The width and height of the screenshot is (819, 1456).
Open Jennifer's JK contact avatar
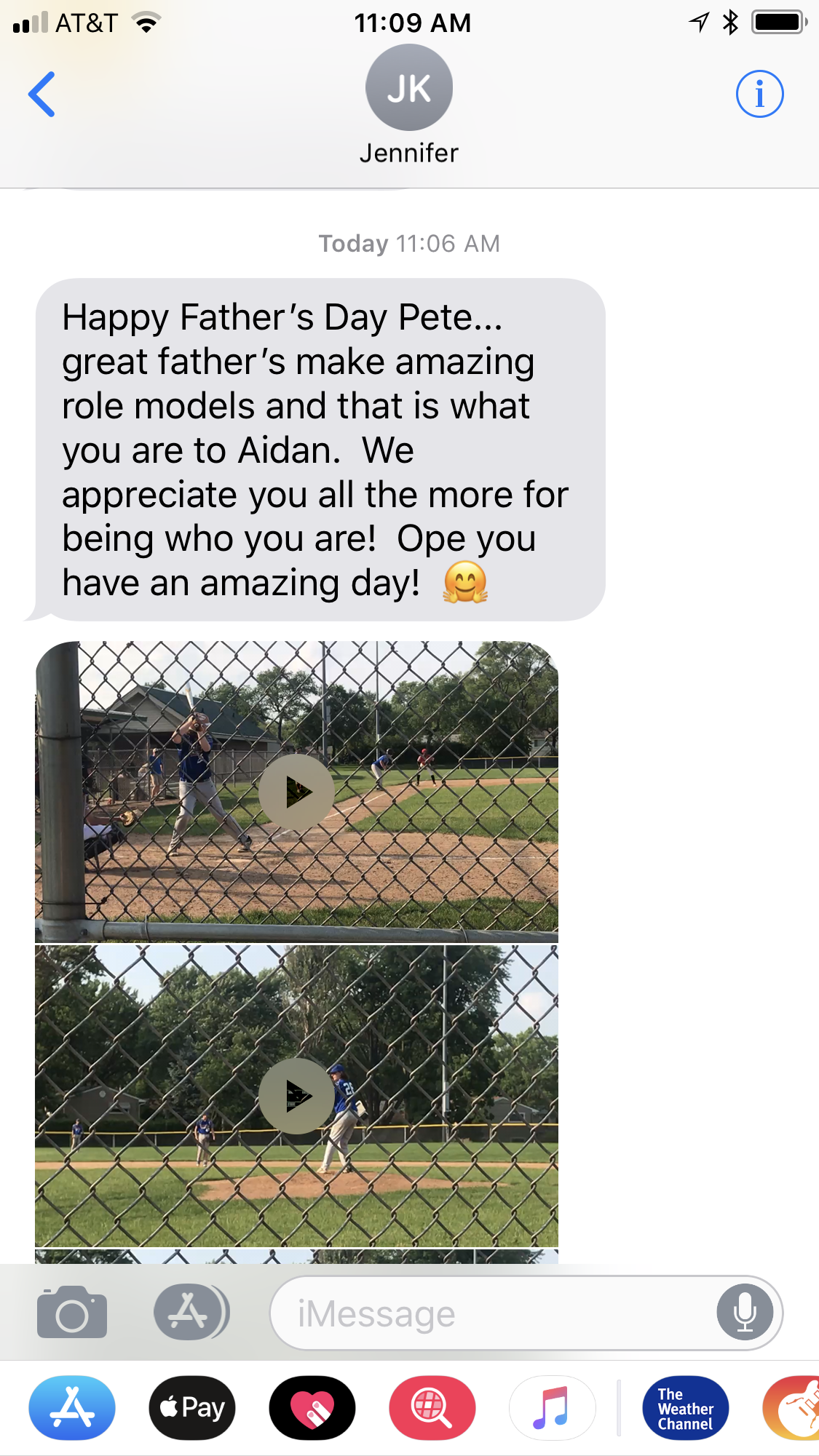click(x=409, y=87)
